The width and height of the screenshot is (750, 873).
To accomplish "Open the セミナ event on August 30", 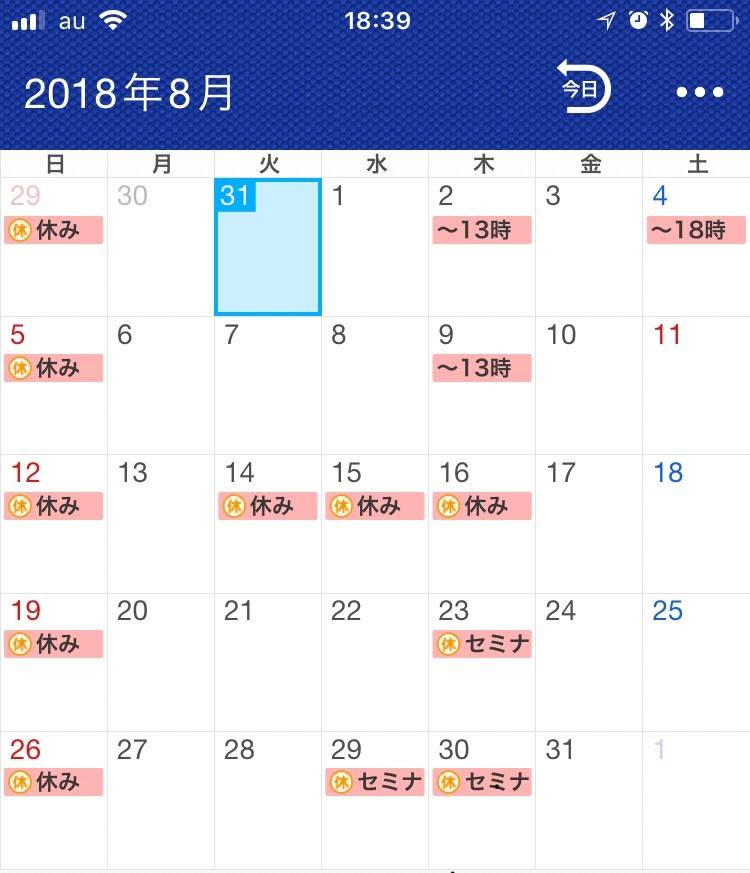I will 482,782.
